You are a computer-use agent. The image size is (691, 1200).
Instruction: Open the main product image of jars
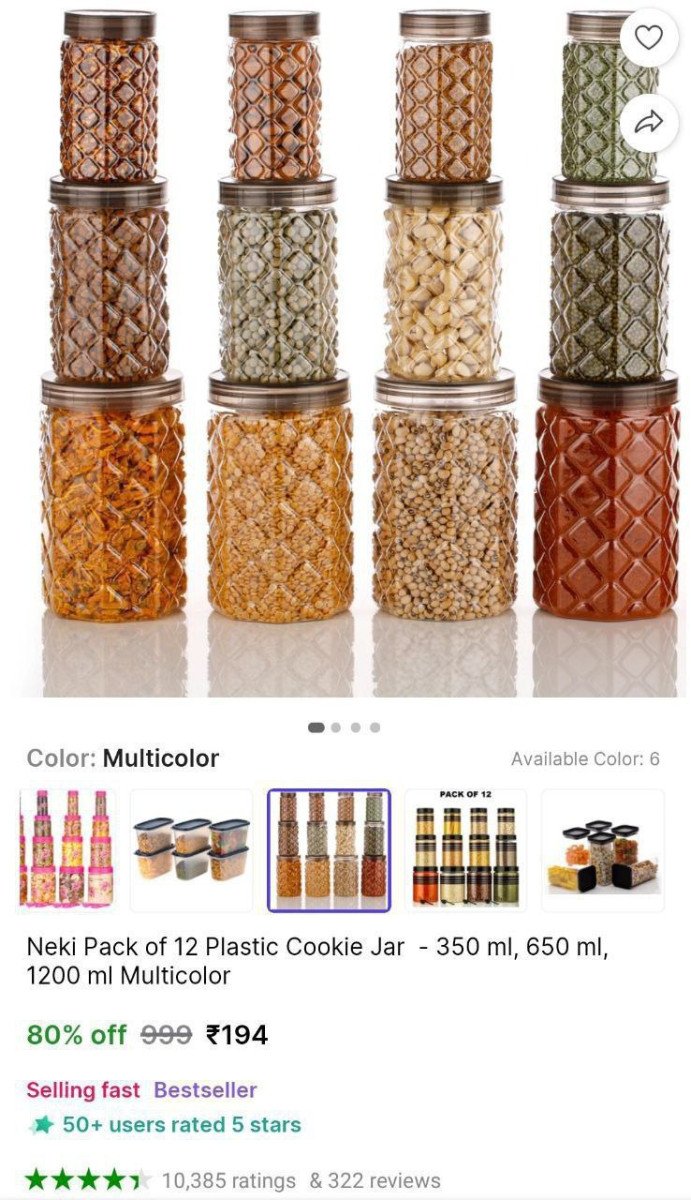(x=345, y=350)
